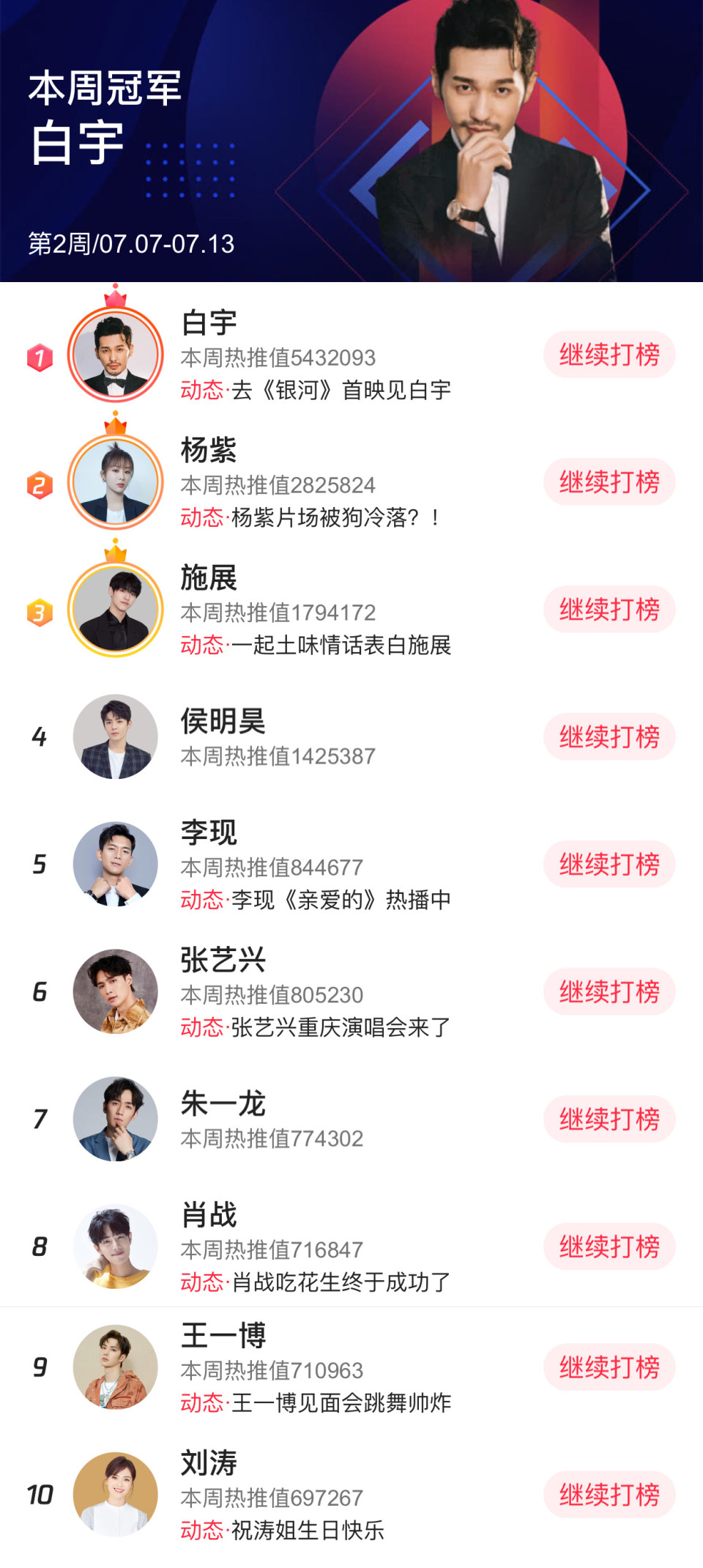Open 动态 祝涛姐生日快乐

(x=283, y=1531)
